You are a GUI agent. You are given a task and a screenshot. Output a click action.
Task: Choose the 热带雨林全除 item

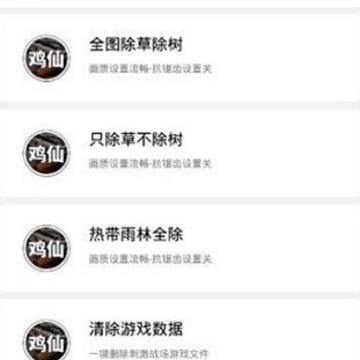(x=180, y=248)
